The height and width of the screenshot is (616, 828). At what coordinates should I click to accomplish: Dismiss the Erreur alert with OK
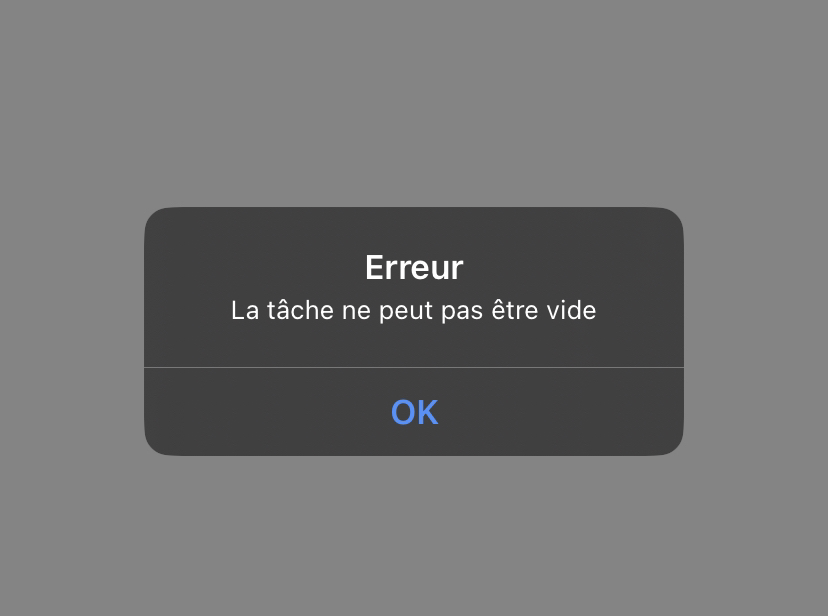[414, 412]
